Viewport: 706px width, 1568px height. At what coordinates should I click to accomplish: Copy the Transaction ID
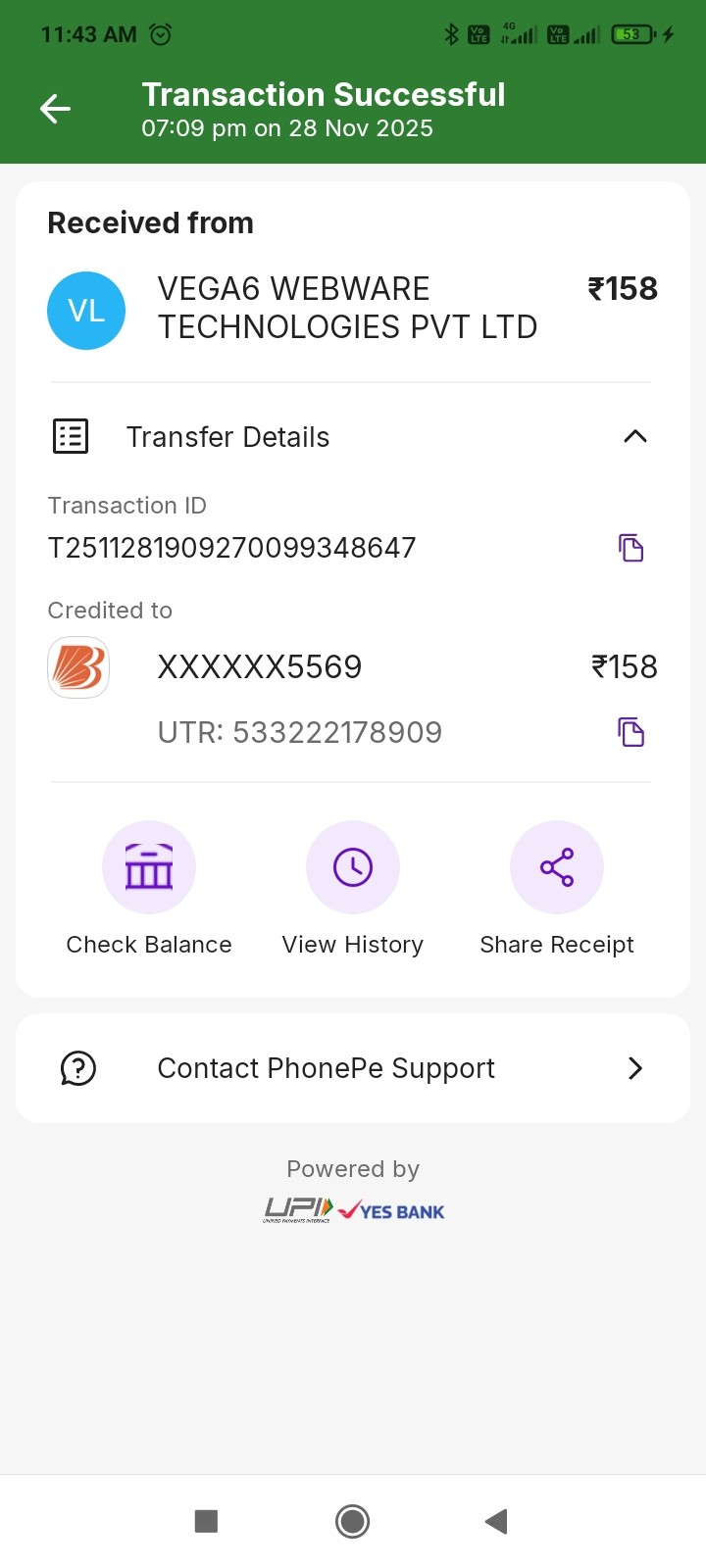click(630, 548)
